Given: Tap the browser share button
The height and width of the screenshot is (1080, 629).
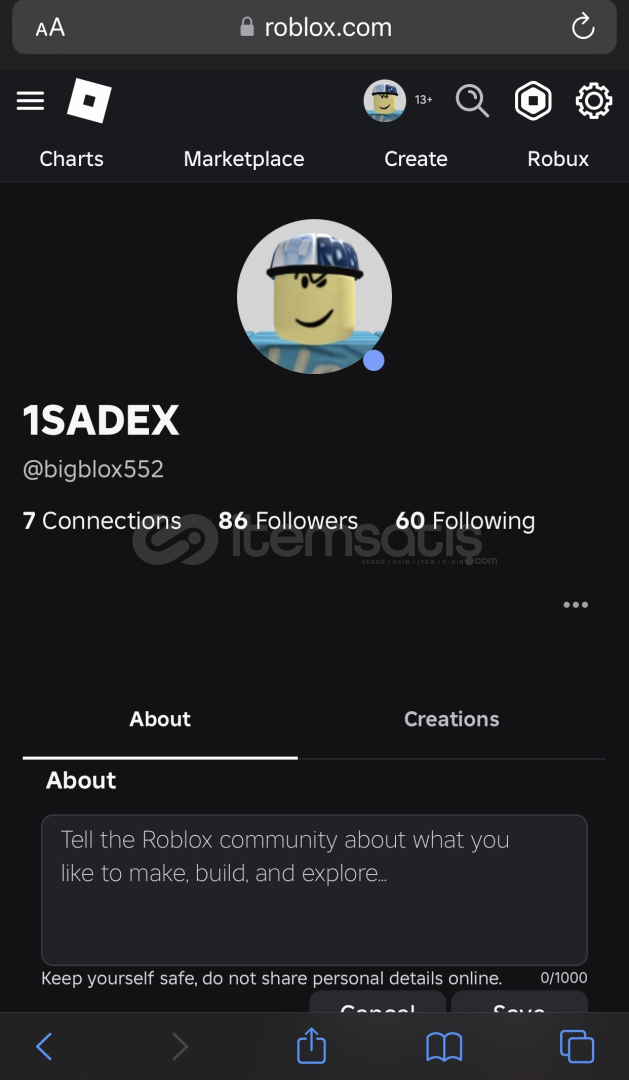Looking at the screenshot, I should pos(312,1046).
